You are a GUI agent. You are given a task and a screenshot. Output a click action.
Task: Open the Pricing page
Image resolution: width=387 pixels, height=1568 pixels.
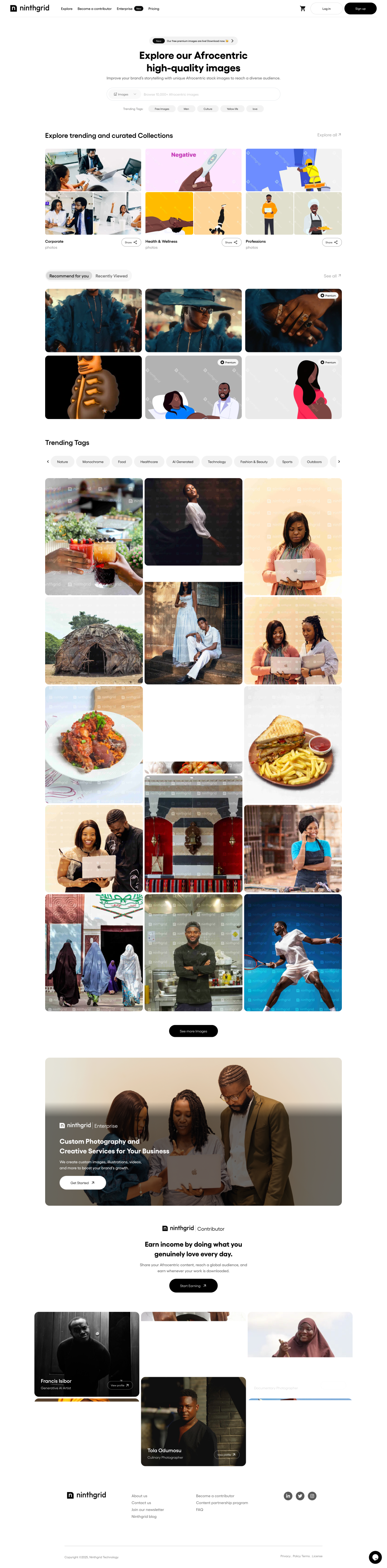[x=154, y=9]
